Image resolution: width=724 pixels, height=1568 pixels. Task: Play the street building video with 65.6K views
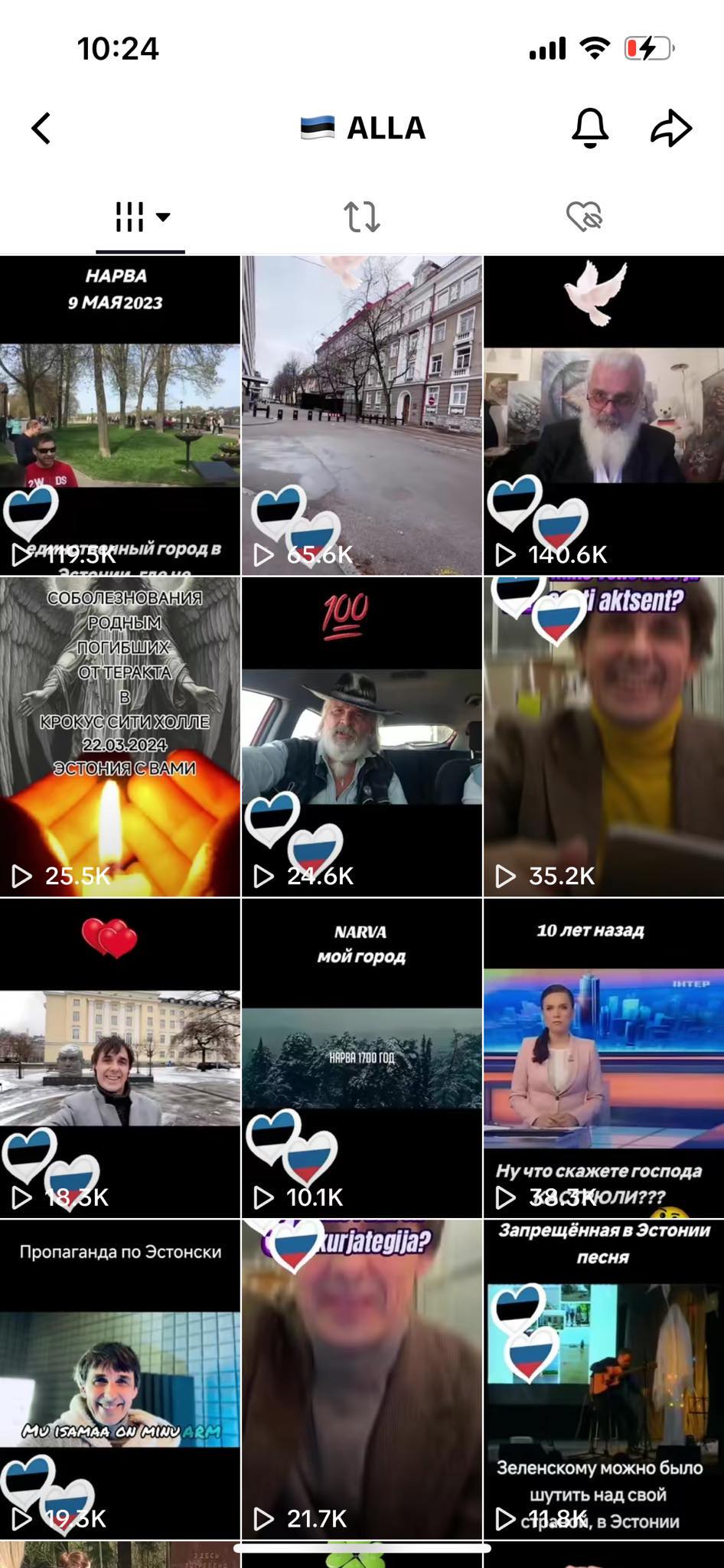[x=362, y=415]
